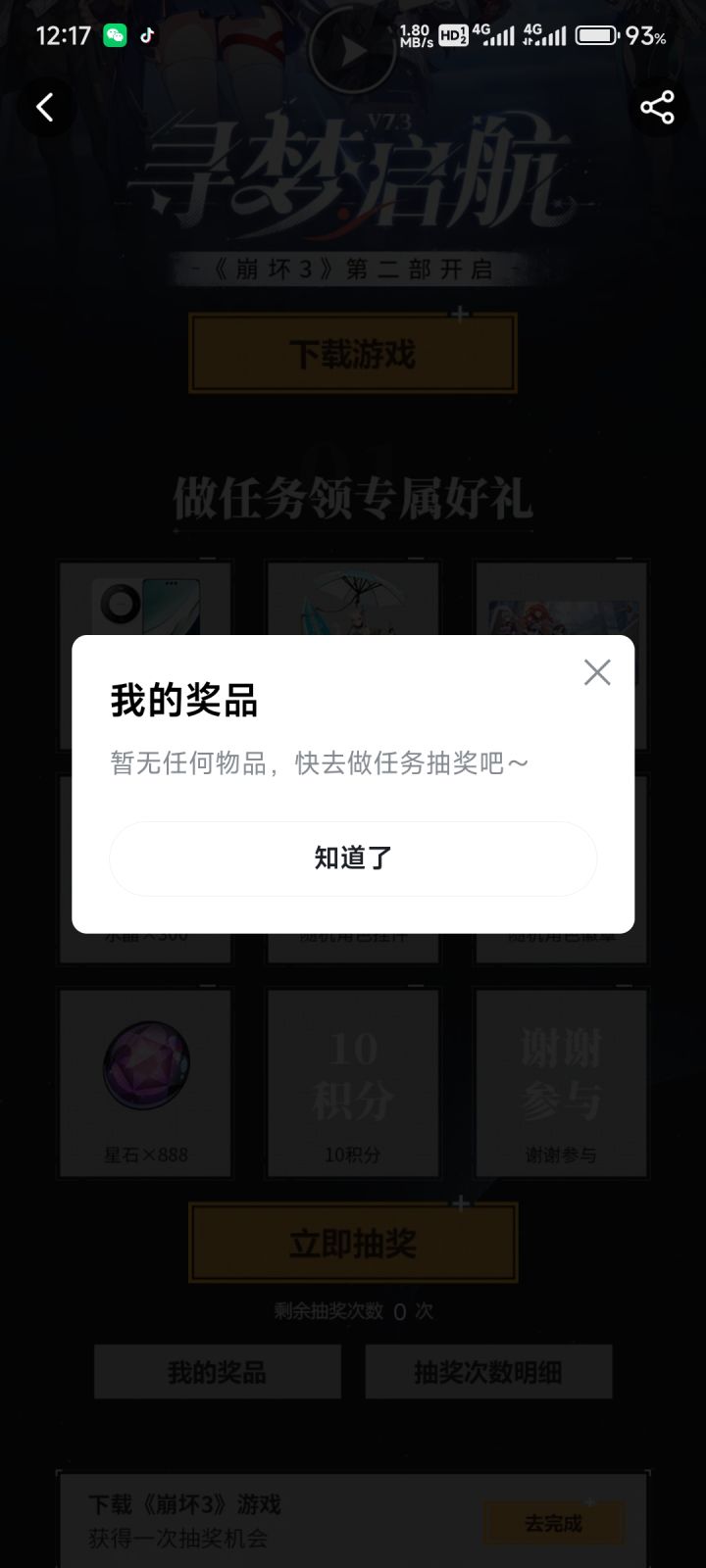Open the share icon at top right

tap(657, 107)
